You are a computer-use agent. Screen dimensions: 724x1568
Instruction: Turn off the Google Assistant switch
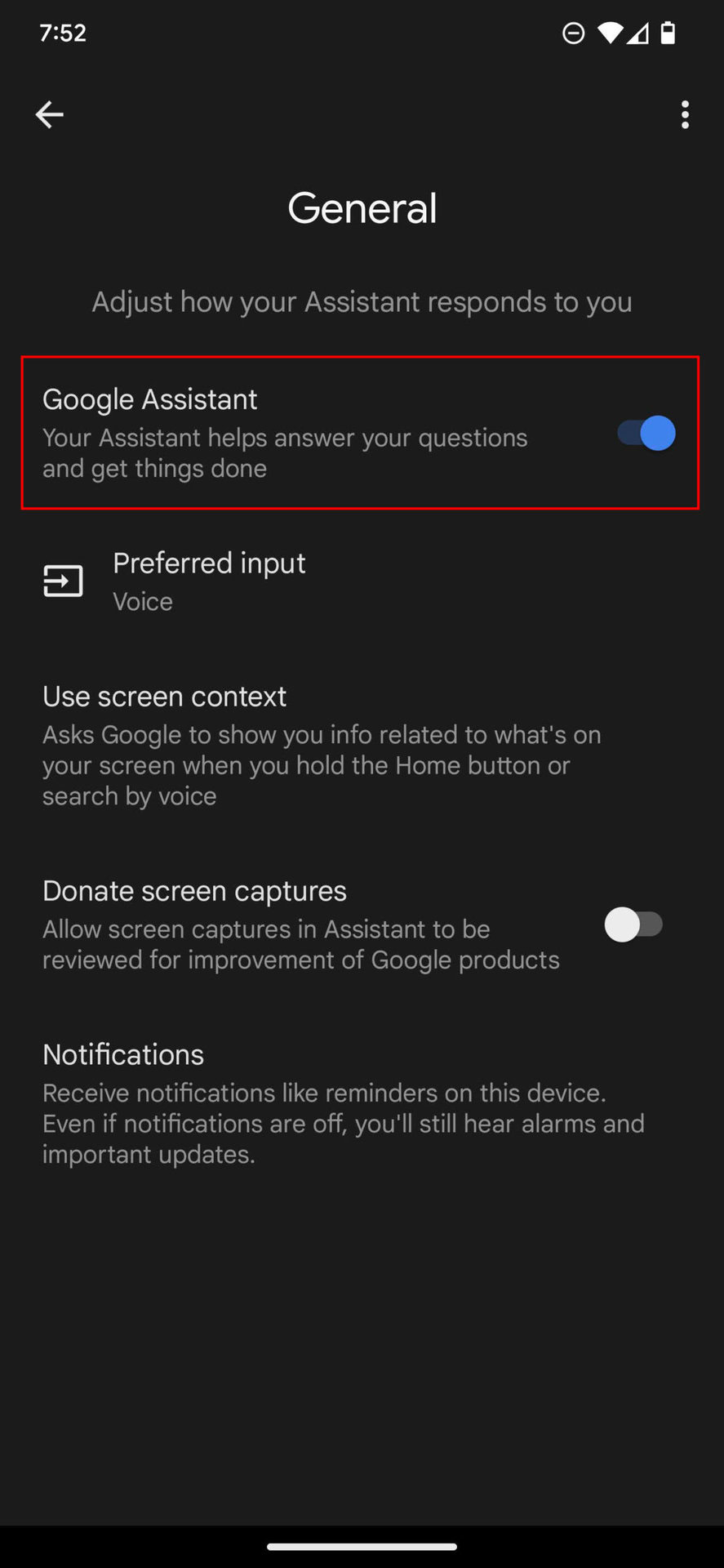pyautogui.click(x=646, y=434)
